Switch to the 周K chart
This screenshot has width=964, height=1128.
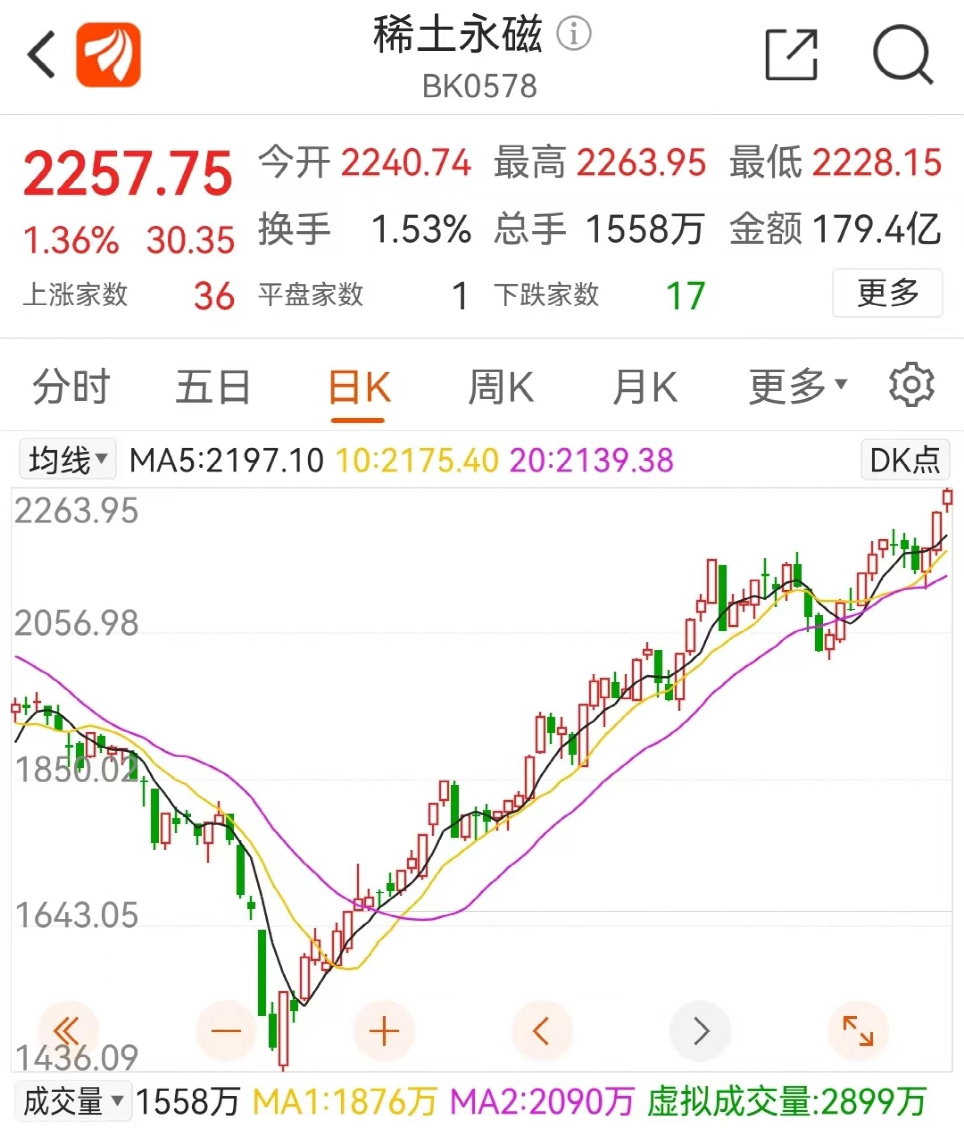(x=501, y=387)
